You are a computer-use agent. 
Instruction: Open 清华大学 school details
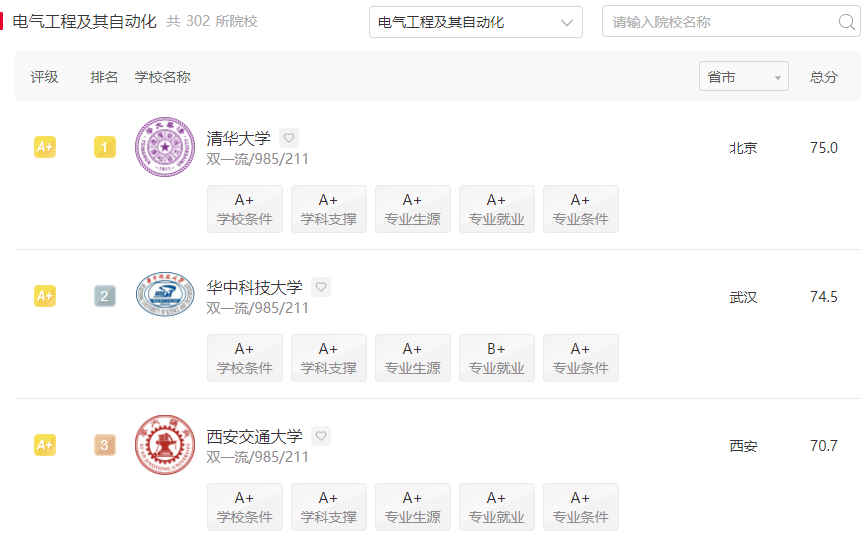[x=238, y=138]
